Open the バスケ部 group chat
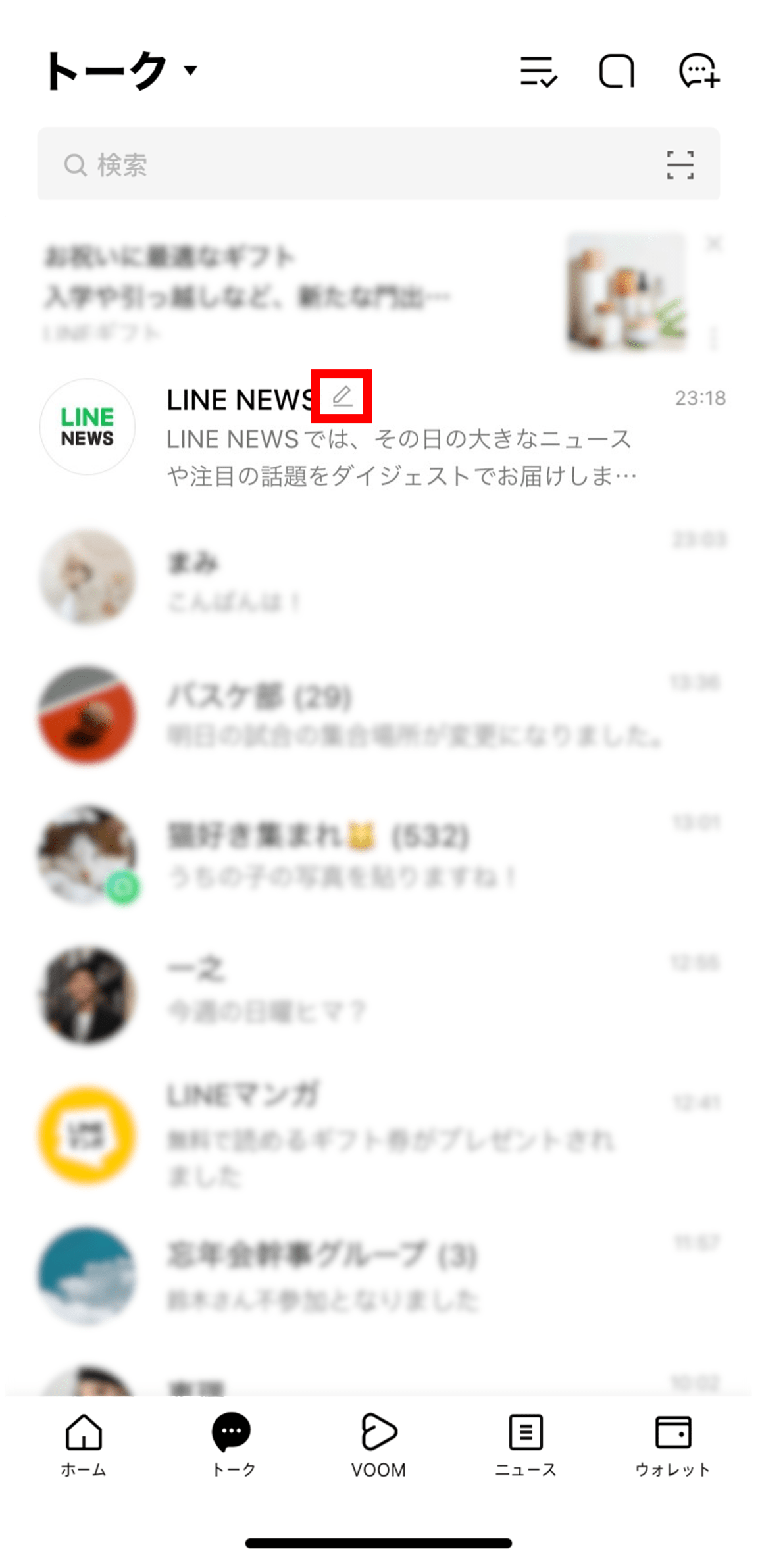760x1568 pixels. click(395, 715)
